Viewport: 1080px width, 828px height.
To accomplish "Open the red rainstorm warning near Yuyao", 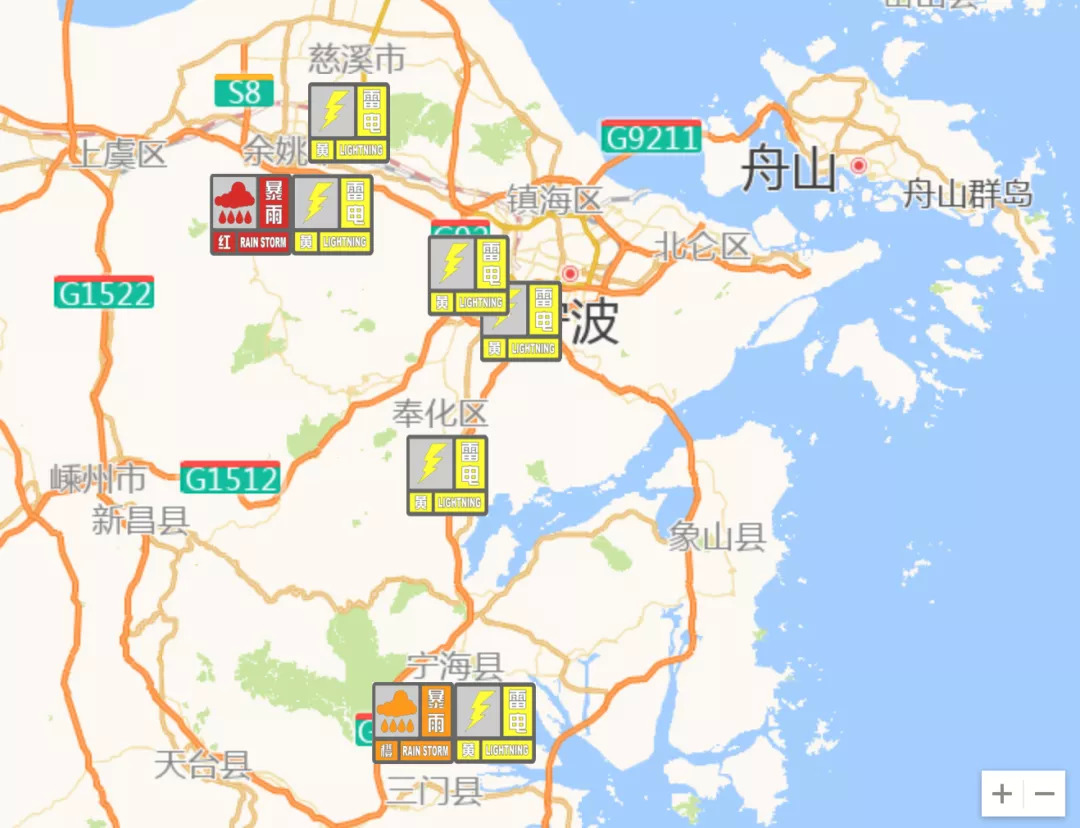I will [251, 214].
